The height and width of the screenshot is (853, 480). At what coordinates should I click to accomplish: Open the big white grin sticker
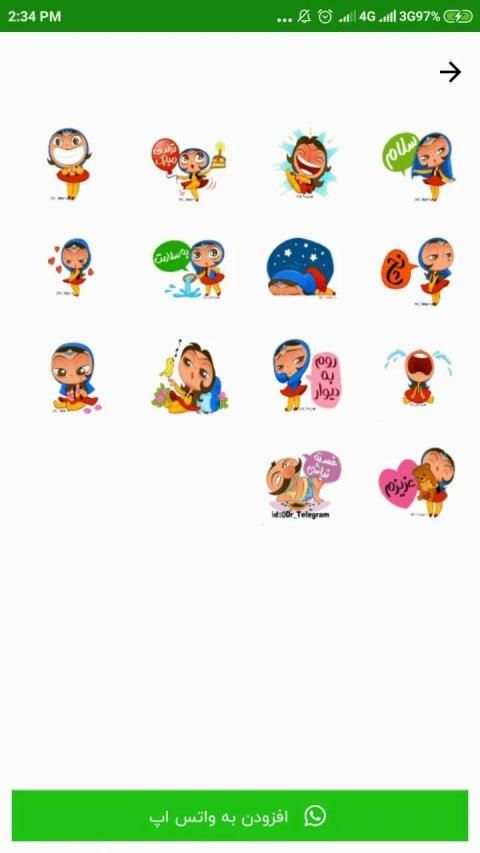(x=69, y=164)
